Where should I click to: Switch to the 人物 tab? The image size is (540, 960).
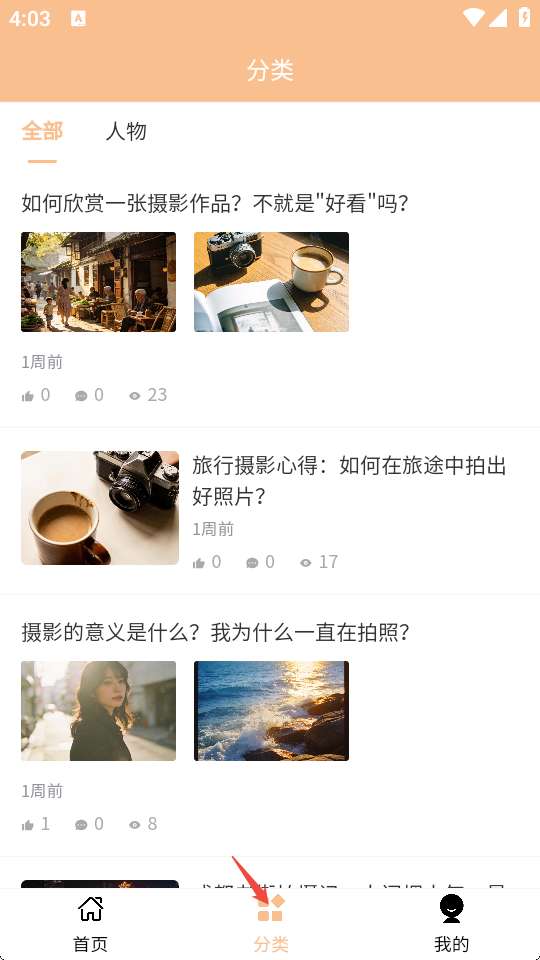pyautogui.click(x=126, y=131)
